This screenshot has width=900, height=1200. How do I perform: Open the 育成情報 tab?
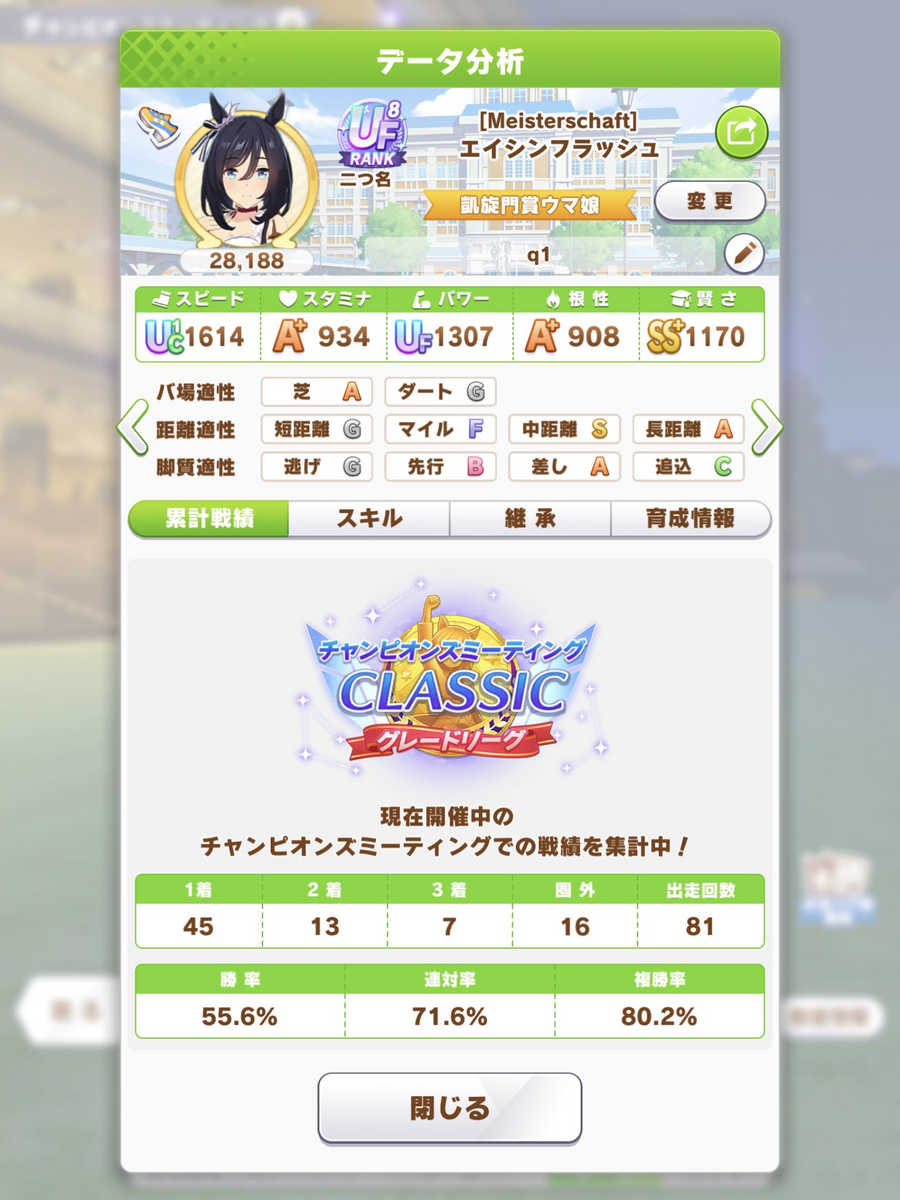pos(691,519)
